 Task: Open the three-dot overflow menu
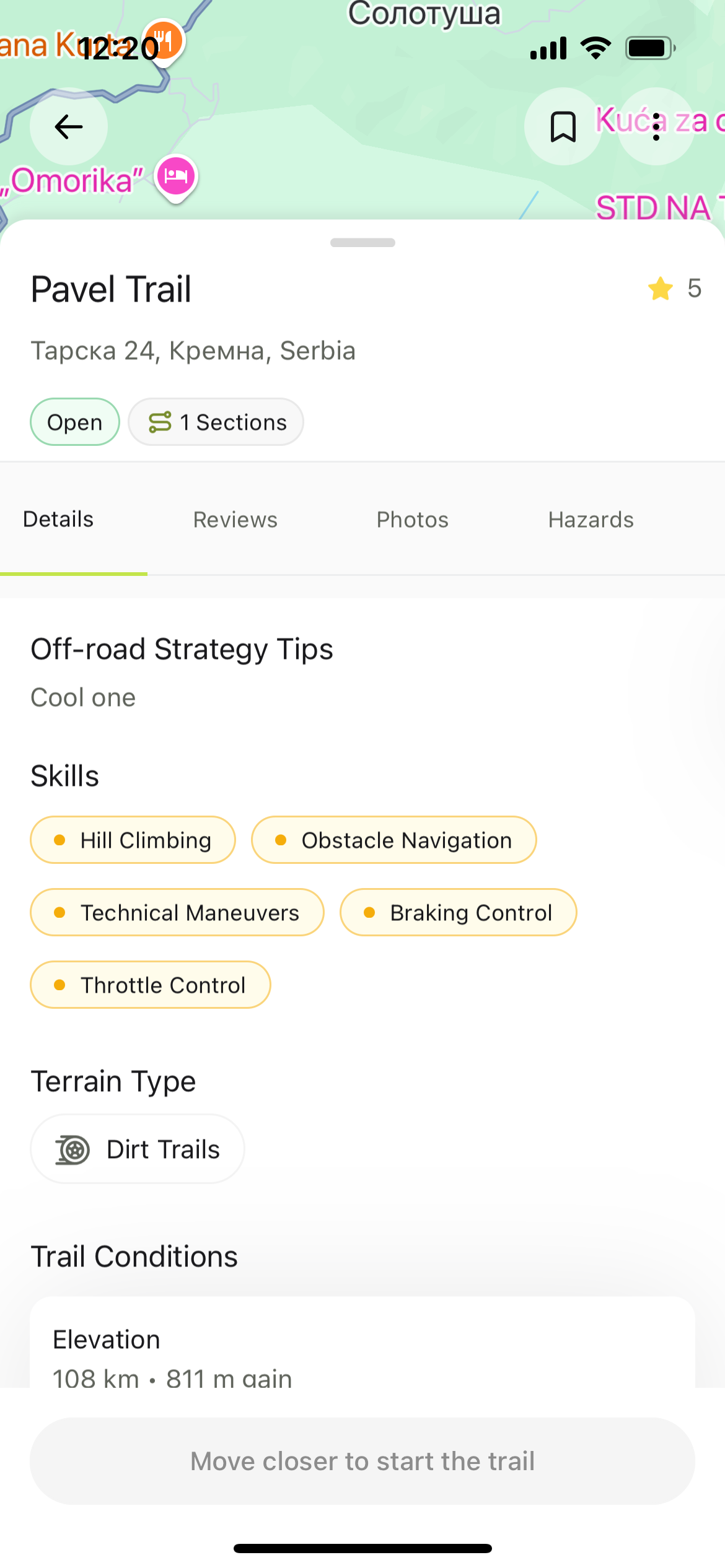[656, 127]
